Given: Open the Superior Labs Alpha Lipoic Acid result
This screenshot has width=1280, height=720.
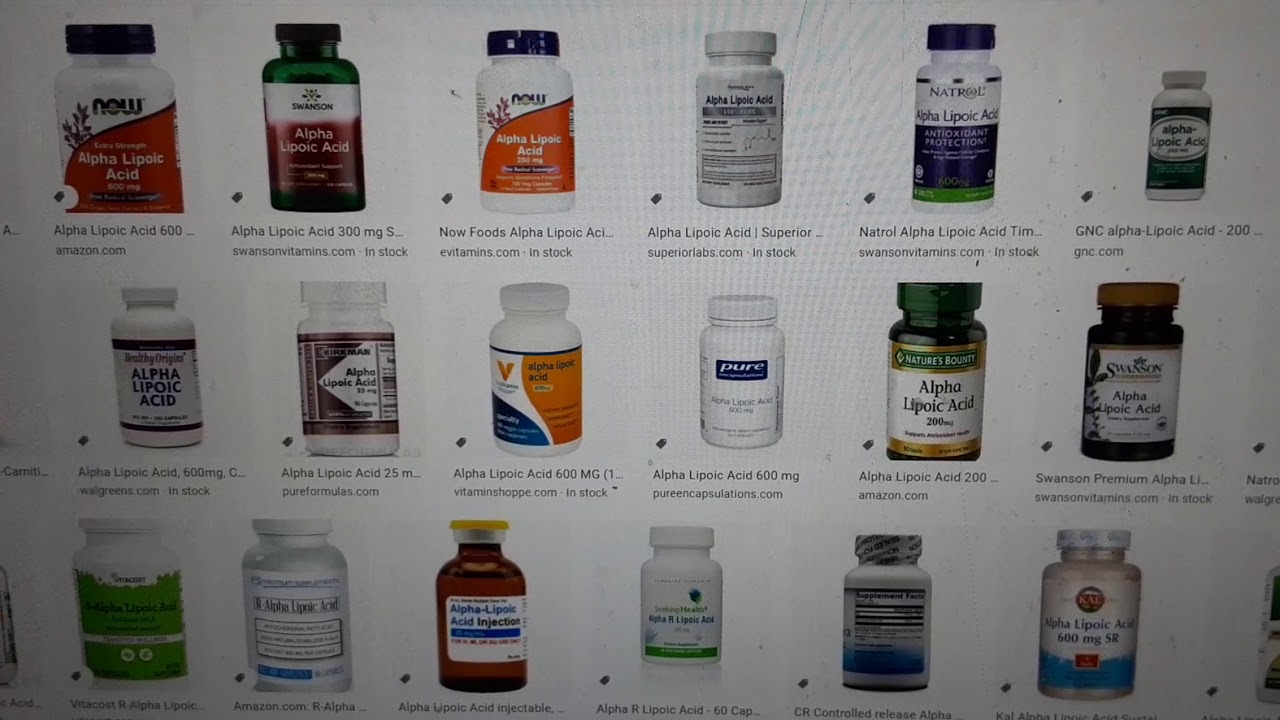Looking at the screenshot, I should pos(740,118).
